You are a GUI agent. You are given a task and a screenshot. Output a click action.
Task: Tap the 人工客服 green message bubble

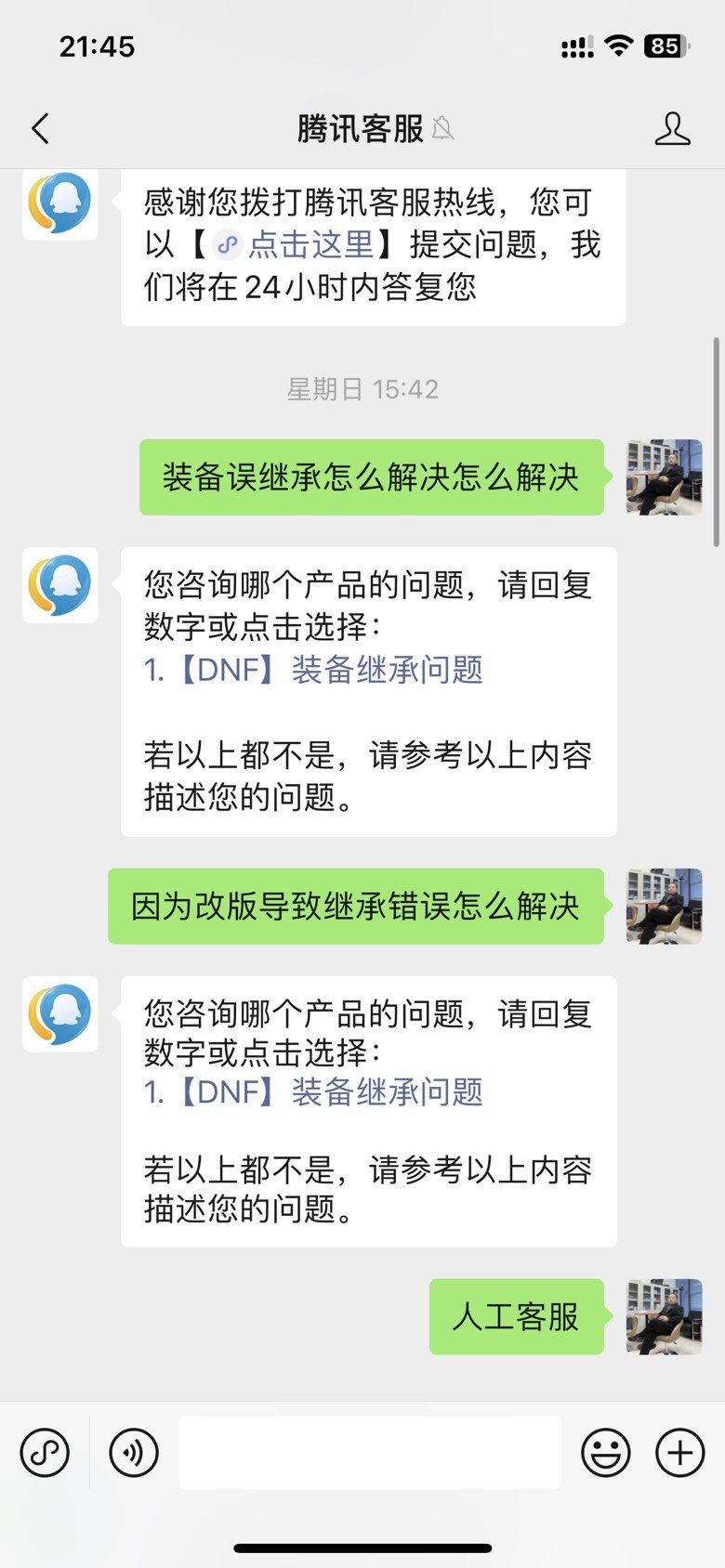pyautogui.click(x=517, y=1316)
